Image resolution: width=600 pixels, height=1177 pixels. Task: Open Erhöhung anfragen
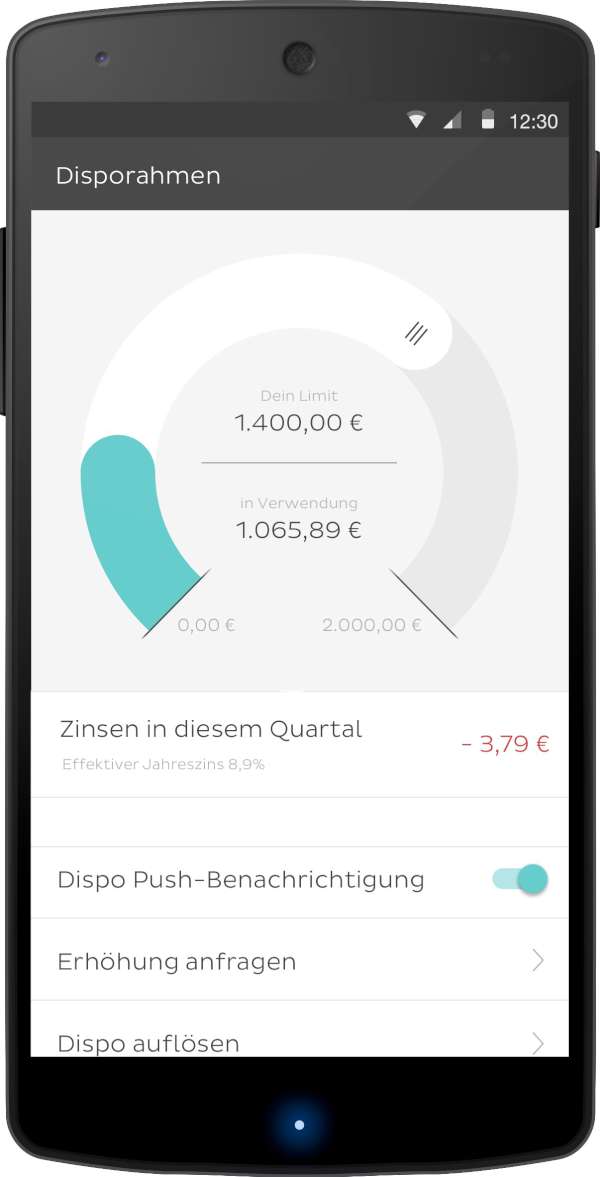[300, 960]
